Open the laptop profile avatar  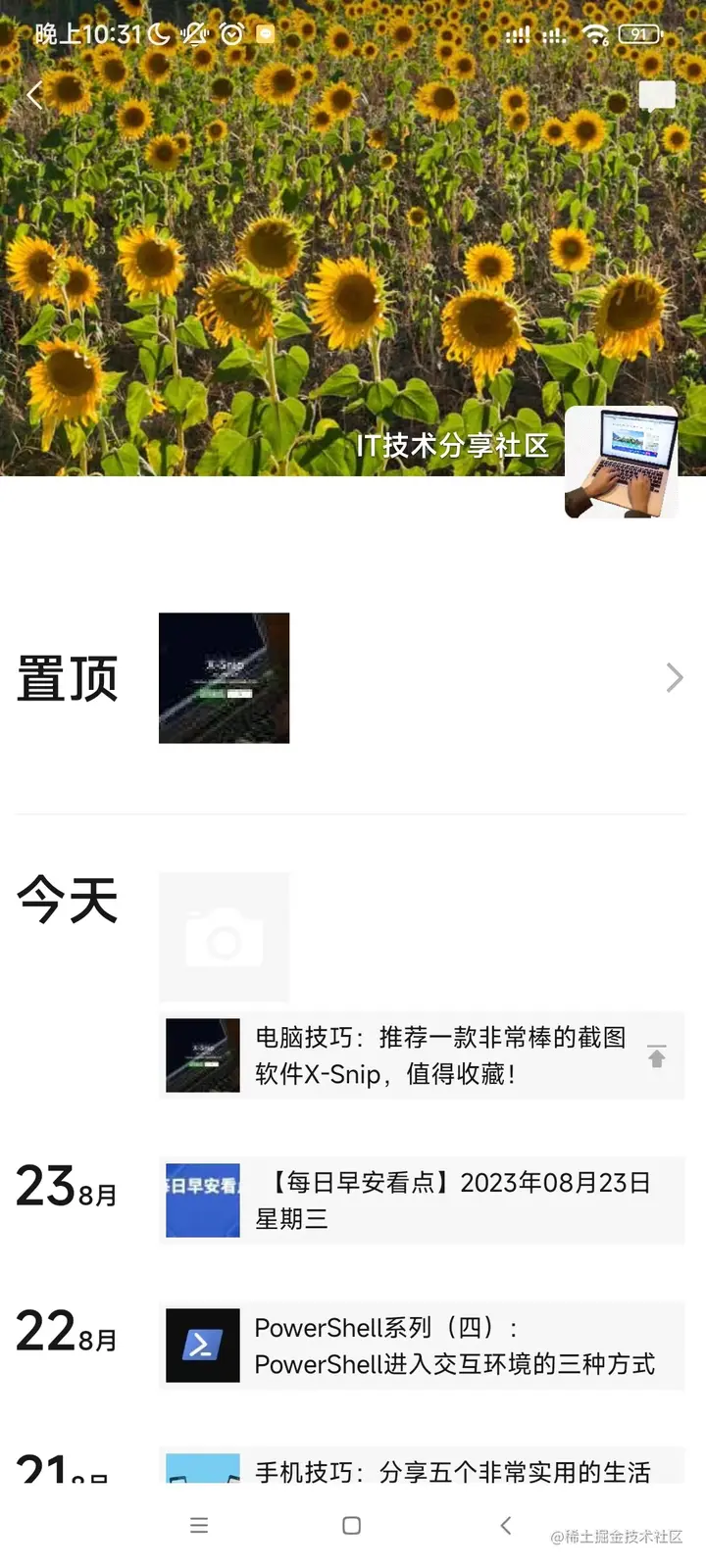point(622,462)
